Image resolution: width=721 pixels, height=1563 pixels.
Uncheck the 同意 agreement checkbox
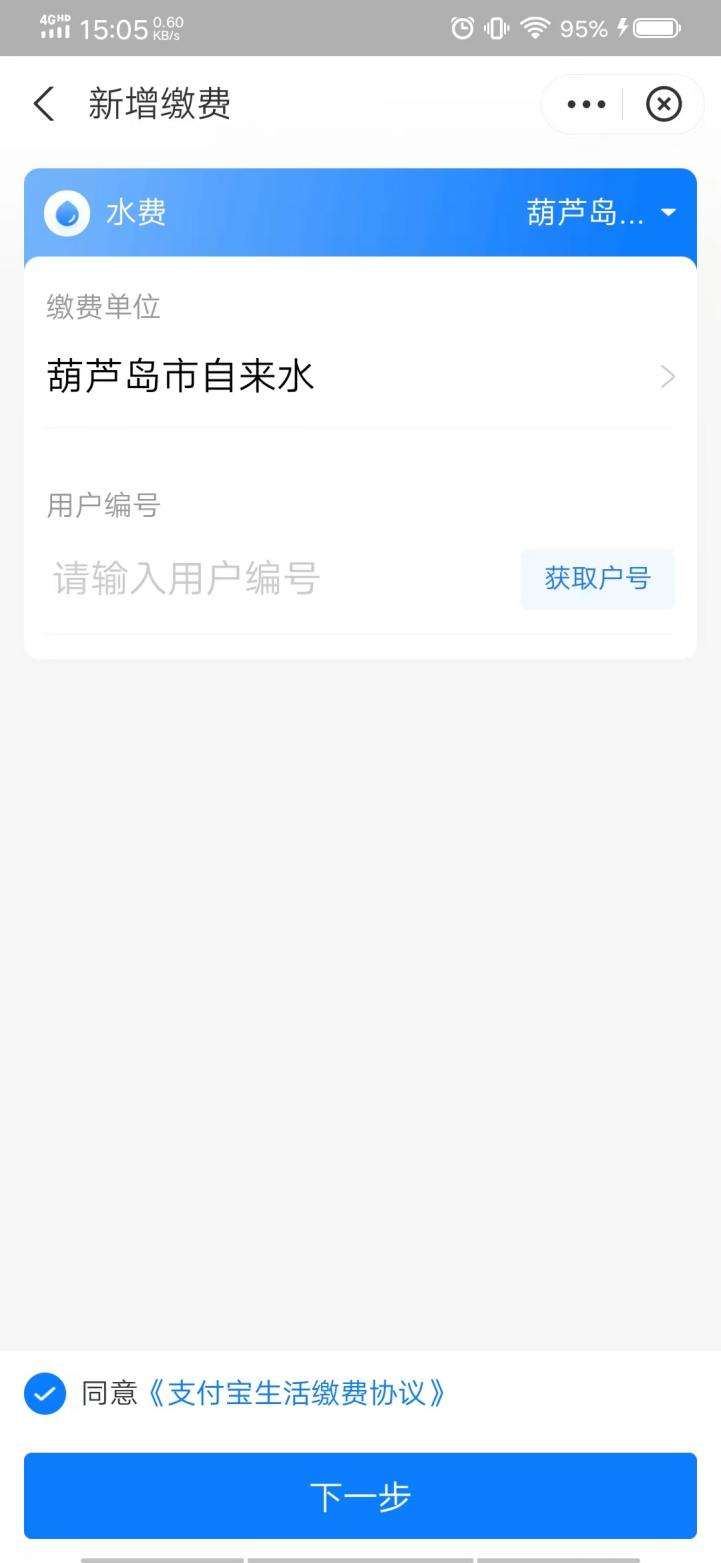(45, 1393)
